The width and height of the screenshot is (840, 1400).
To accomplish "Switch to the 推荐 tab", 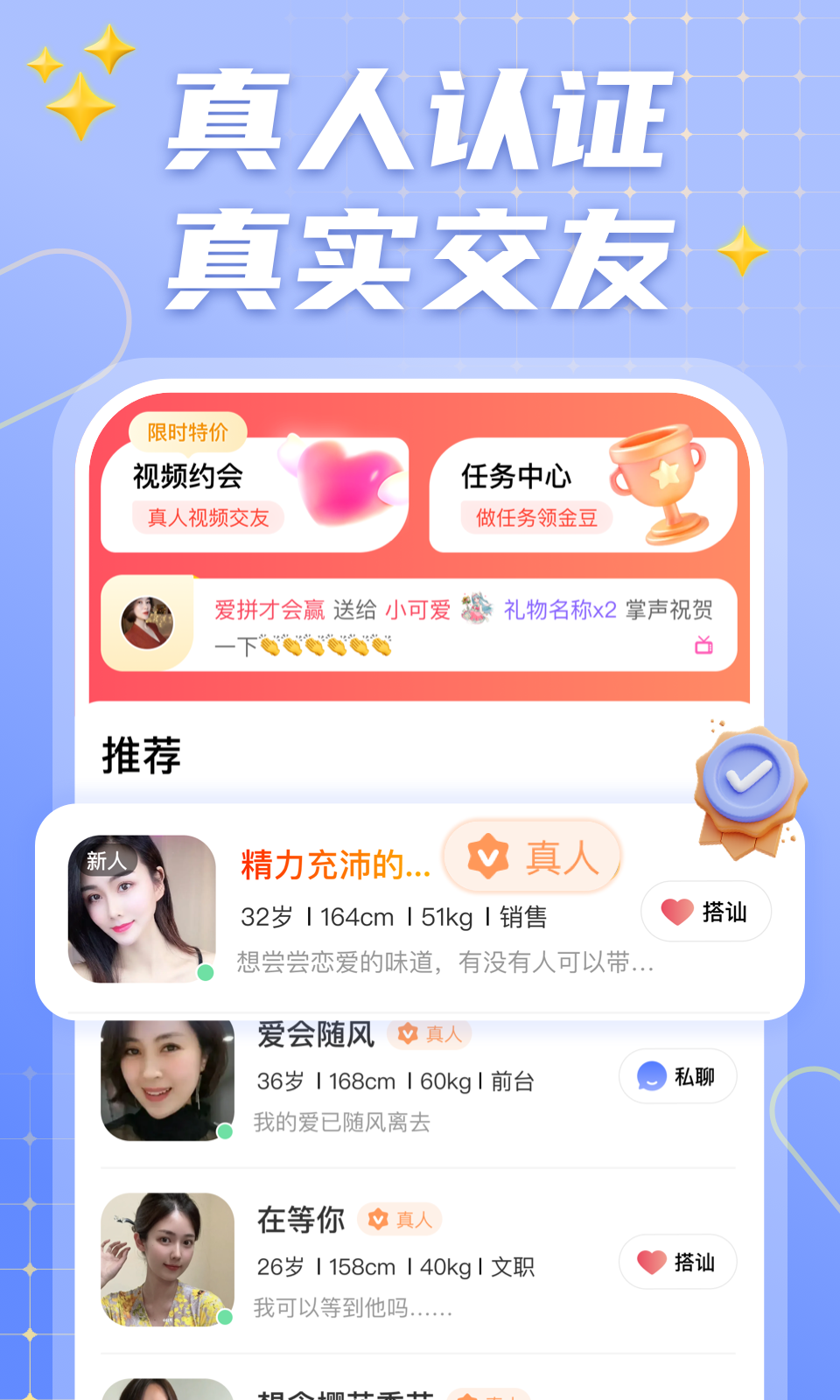I will point(140,754).
